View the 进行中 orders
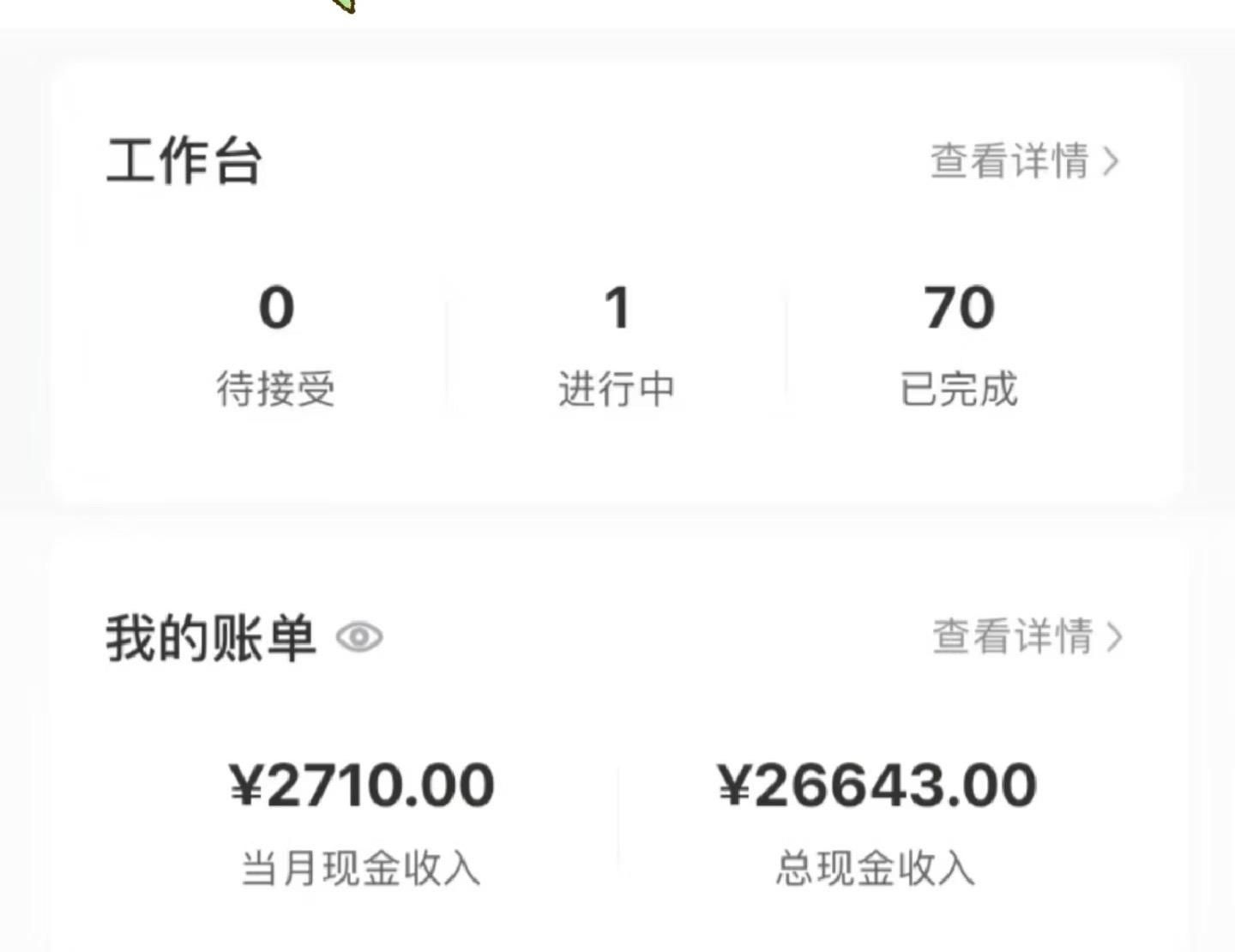 click(617, 343)
